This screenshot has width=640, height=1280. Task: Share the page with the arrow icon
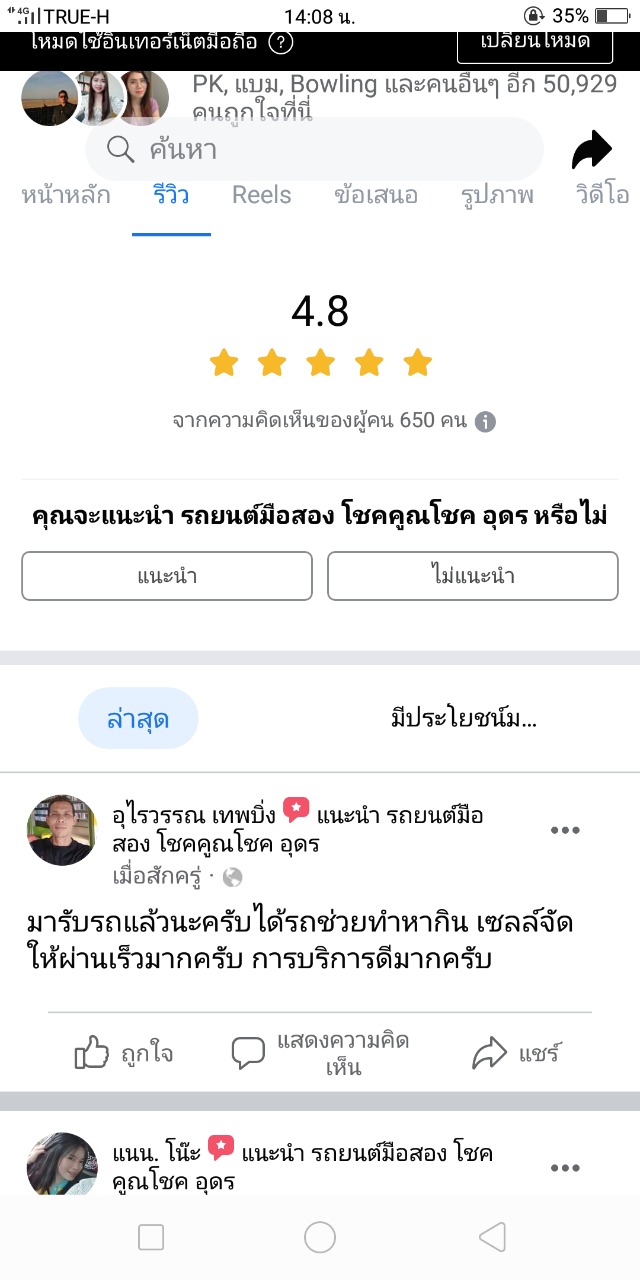click(x=591, y=150)
